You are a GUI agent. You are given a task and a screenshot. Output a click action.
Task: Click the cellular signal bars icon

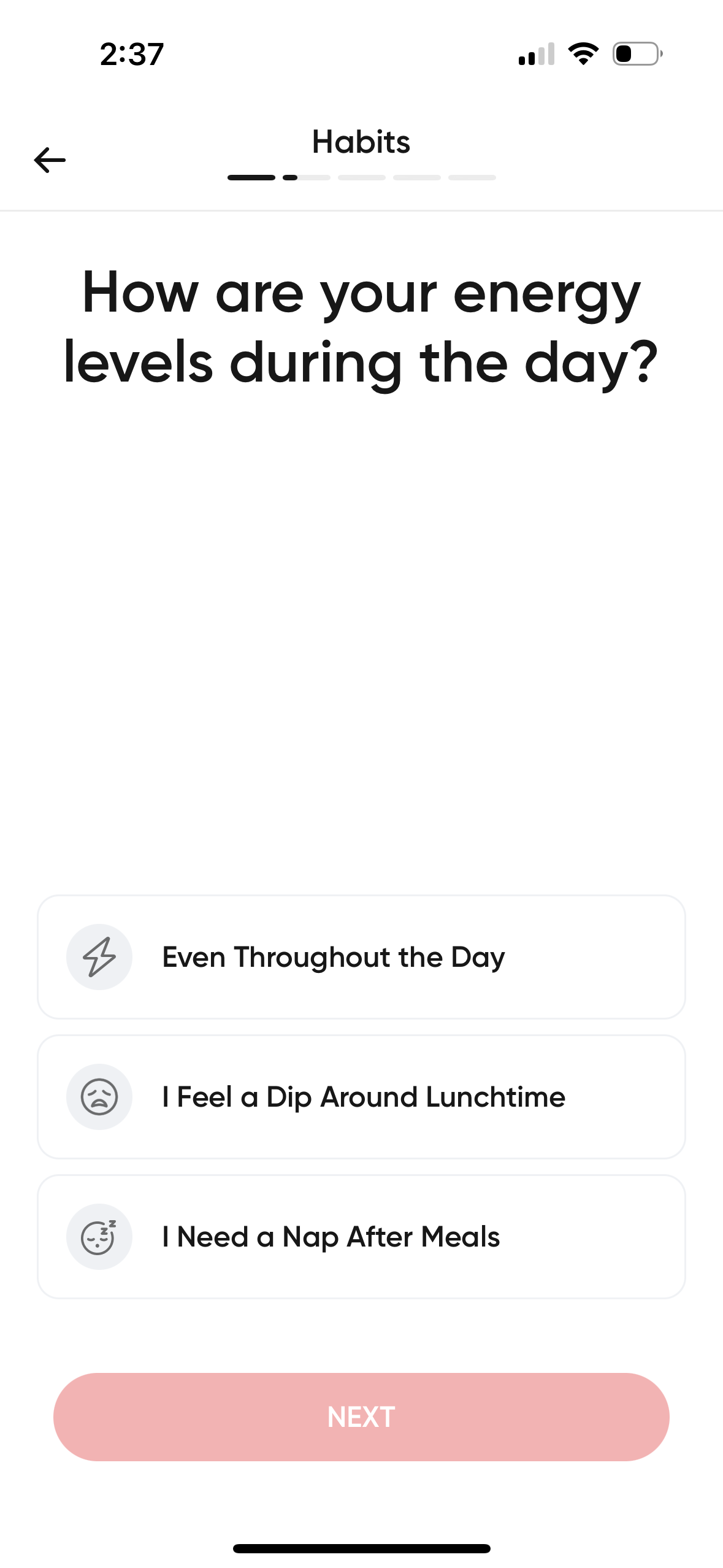point(536,54)
